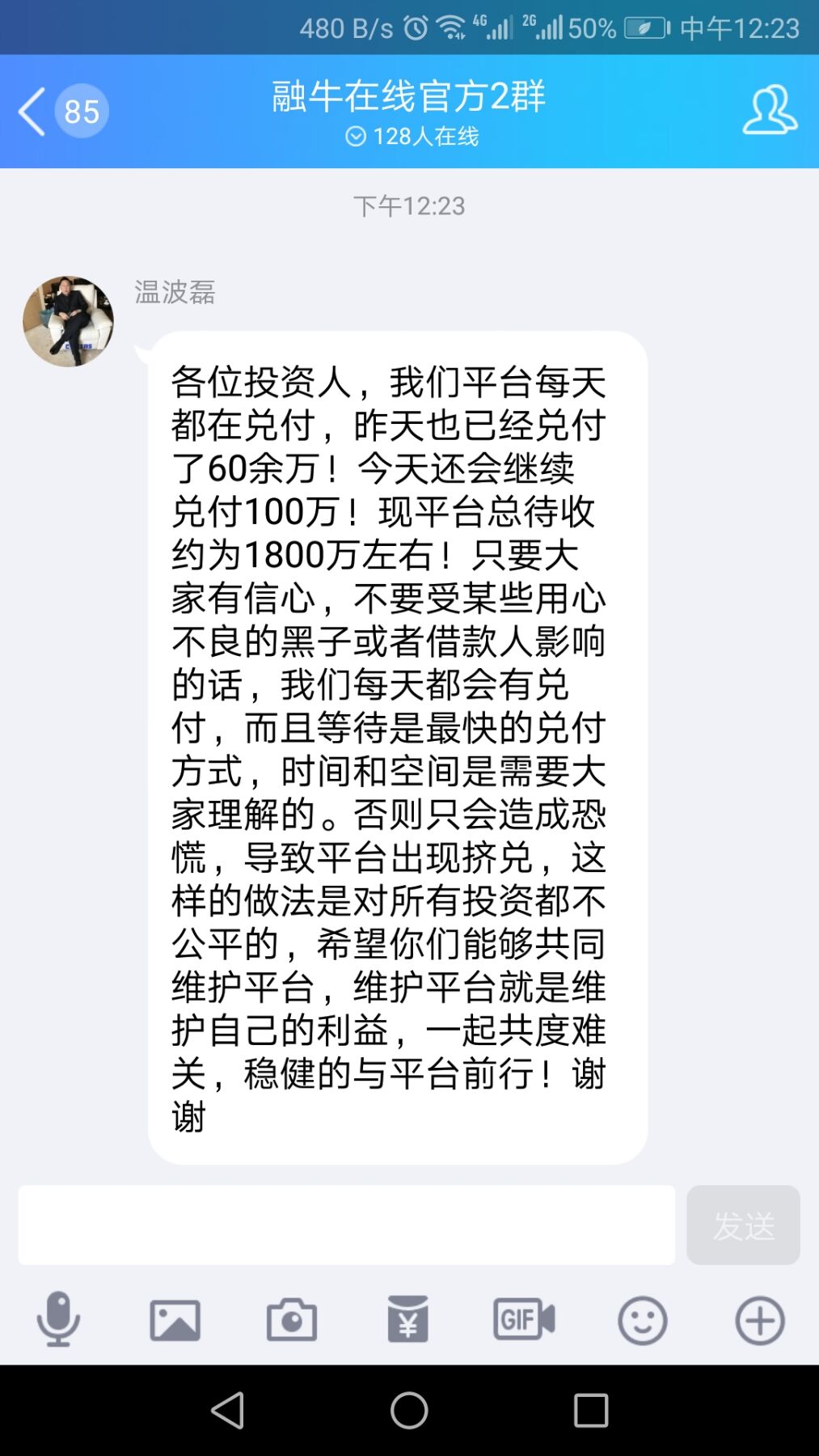Launch the camera to take photo
Viewport: 819px width, 1456px height.
click(x=292, y=1320)
